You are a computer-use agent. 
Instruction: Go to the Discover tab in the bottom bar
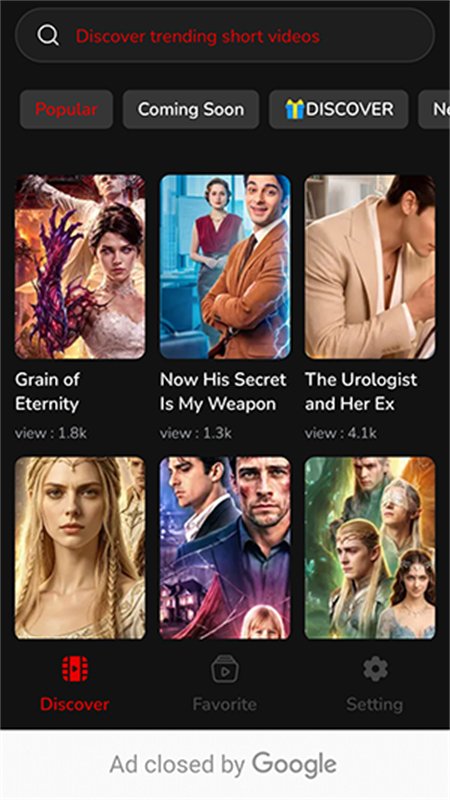75,684
